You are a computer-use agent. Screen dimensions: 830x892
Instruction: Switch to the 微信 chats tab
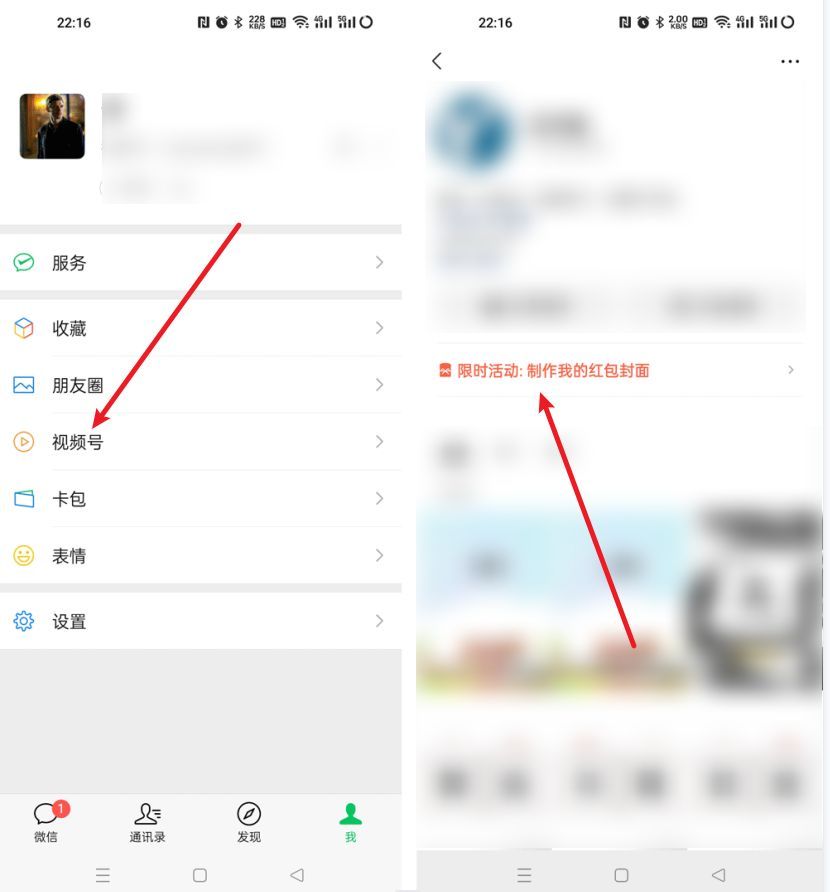pos(46,822)
